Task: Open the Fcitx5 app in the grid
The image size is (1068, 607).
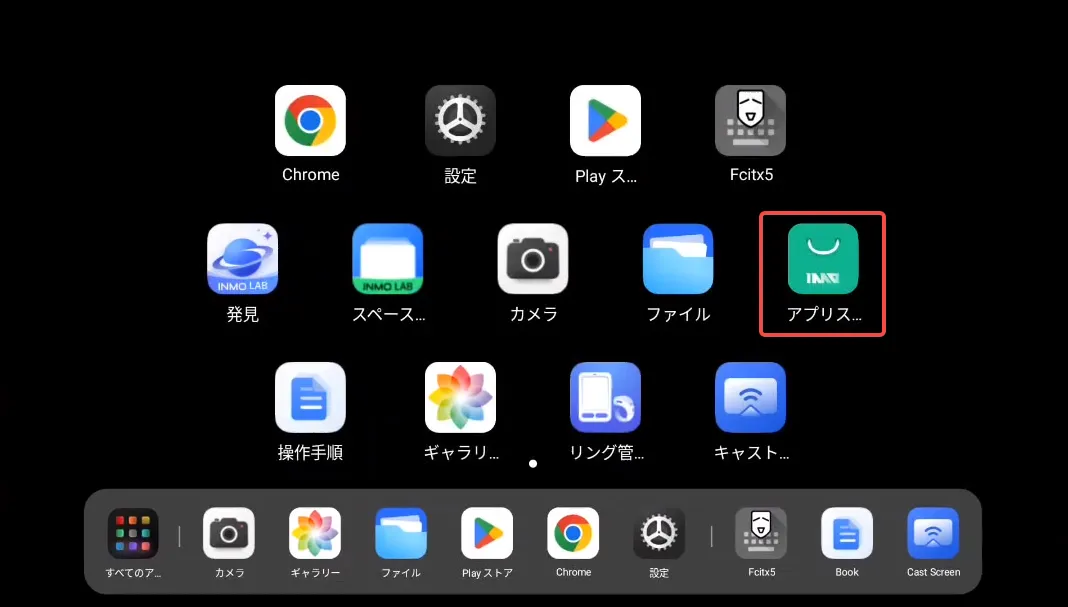Action: (750, 121)
